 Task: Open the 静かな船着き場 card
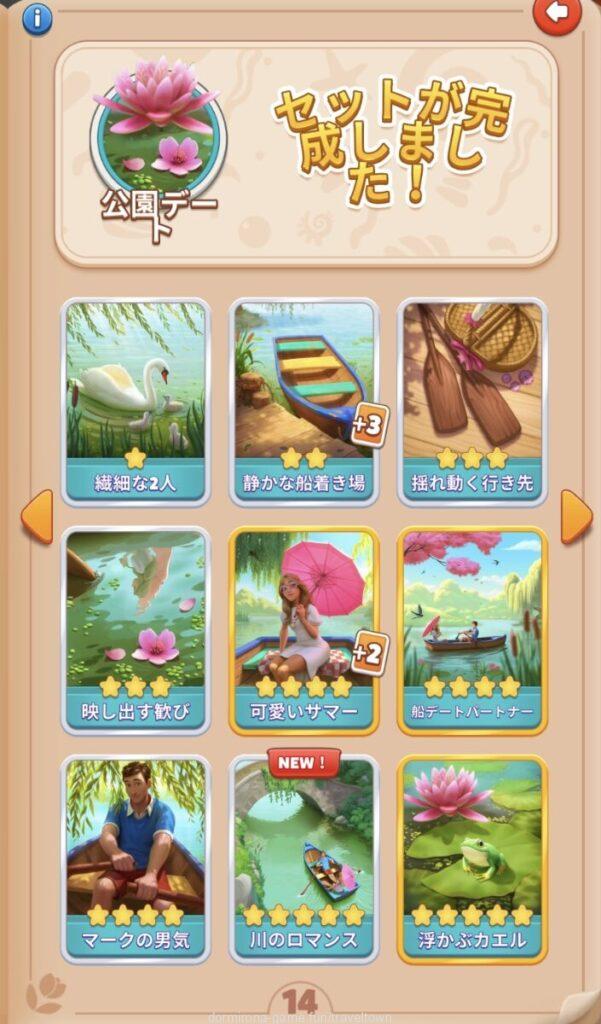pos(304,400)
